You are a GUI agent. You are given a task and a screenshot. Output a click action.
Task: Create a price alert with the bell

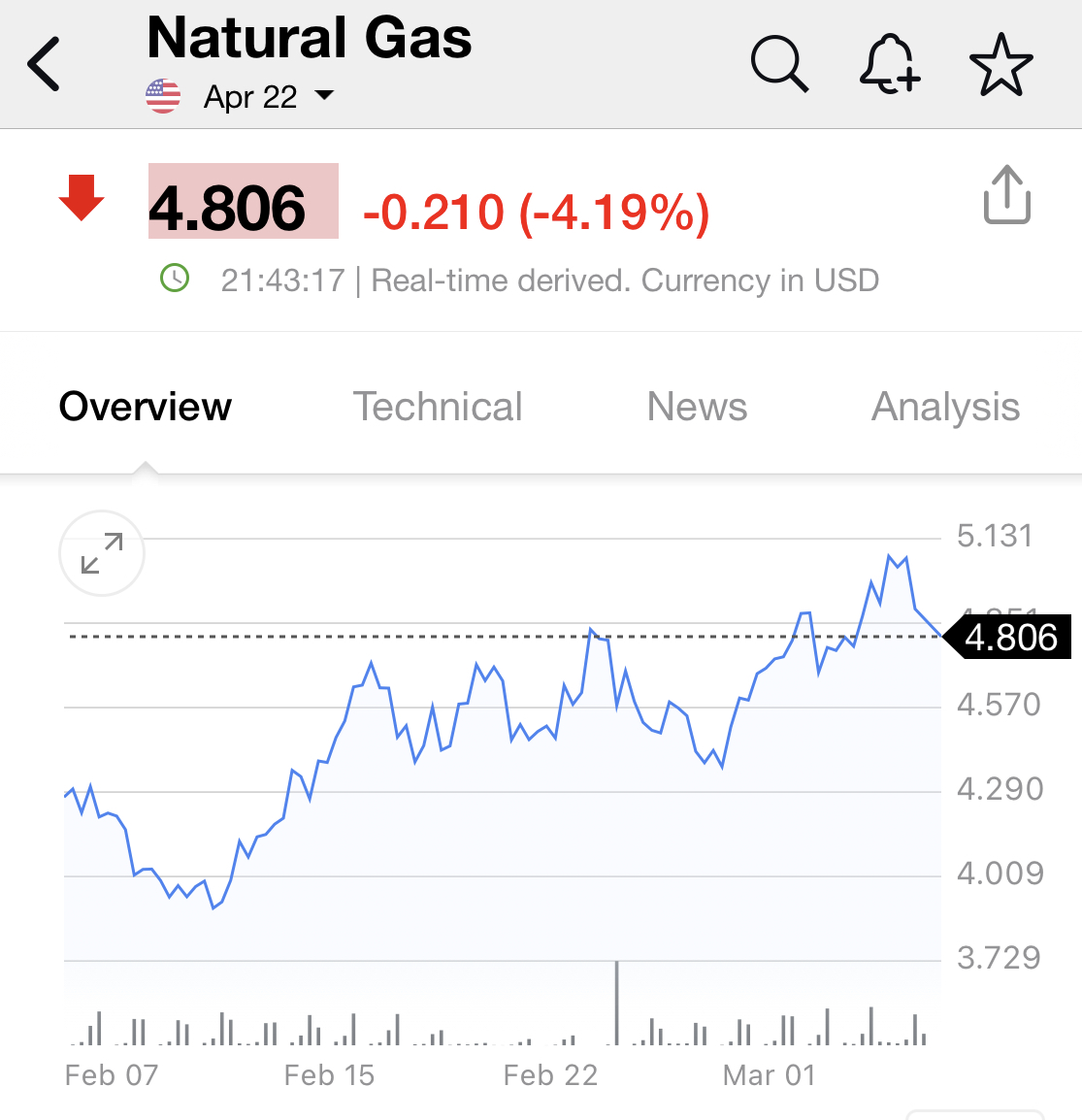[x=889, y=64]
